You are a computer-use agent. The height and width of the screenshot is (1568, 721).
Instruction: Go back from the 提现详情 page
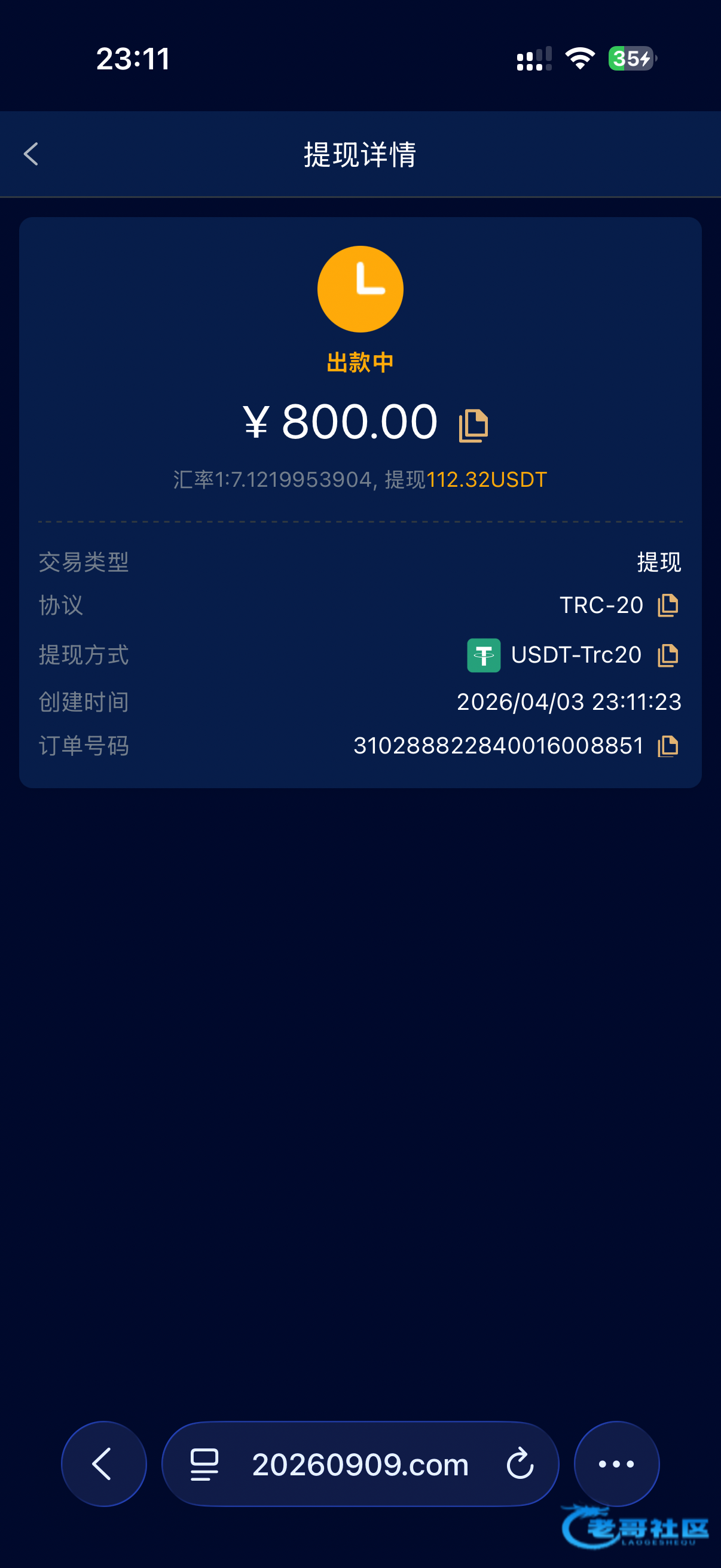31,154
